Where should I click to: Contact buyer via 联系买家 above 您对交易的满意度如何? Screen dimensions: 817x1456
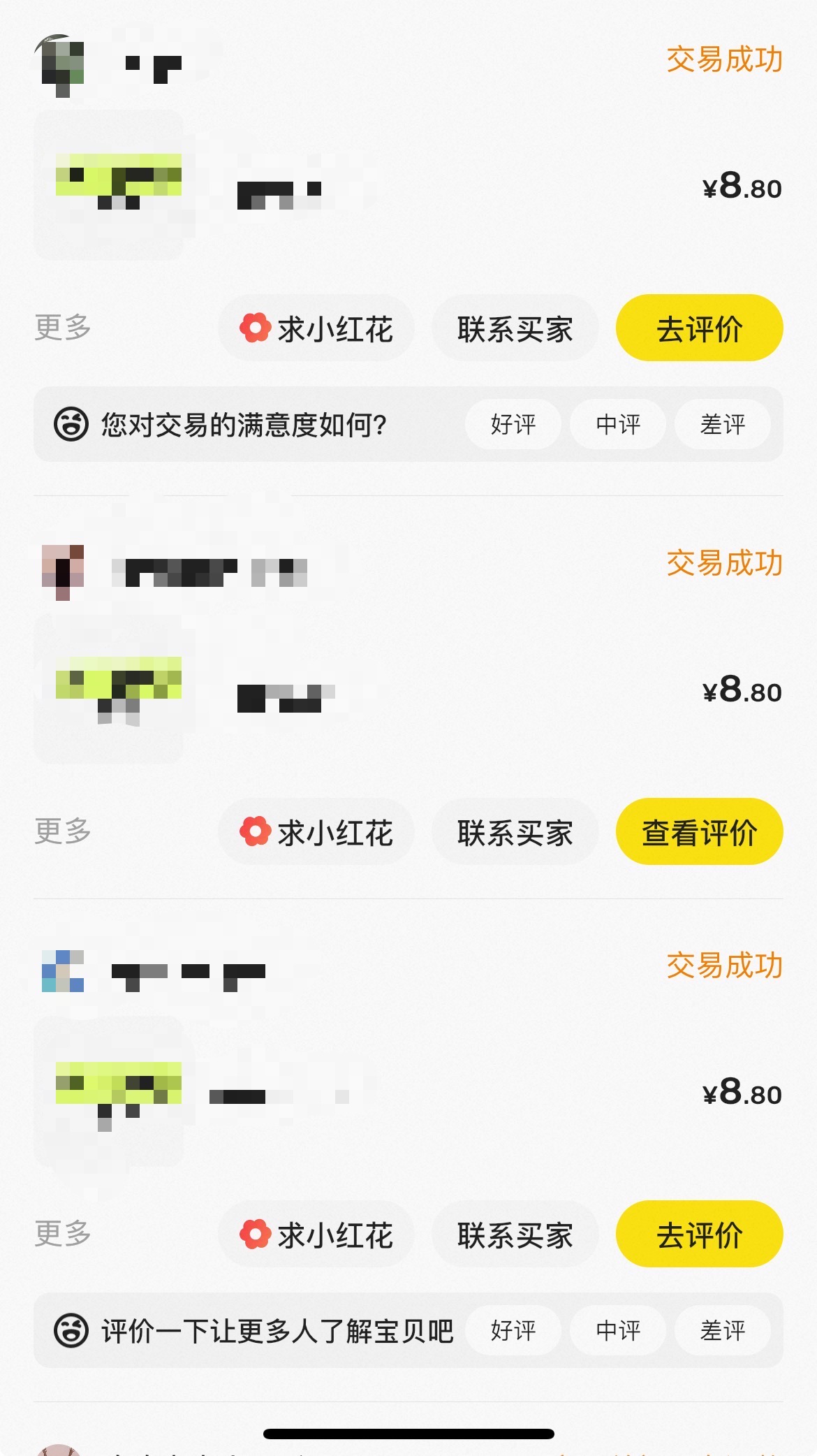(x=515, y=328)
